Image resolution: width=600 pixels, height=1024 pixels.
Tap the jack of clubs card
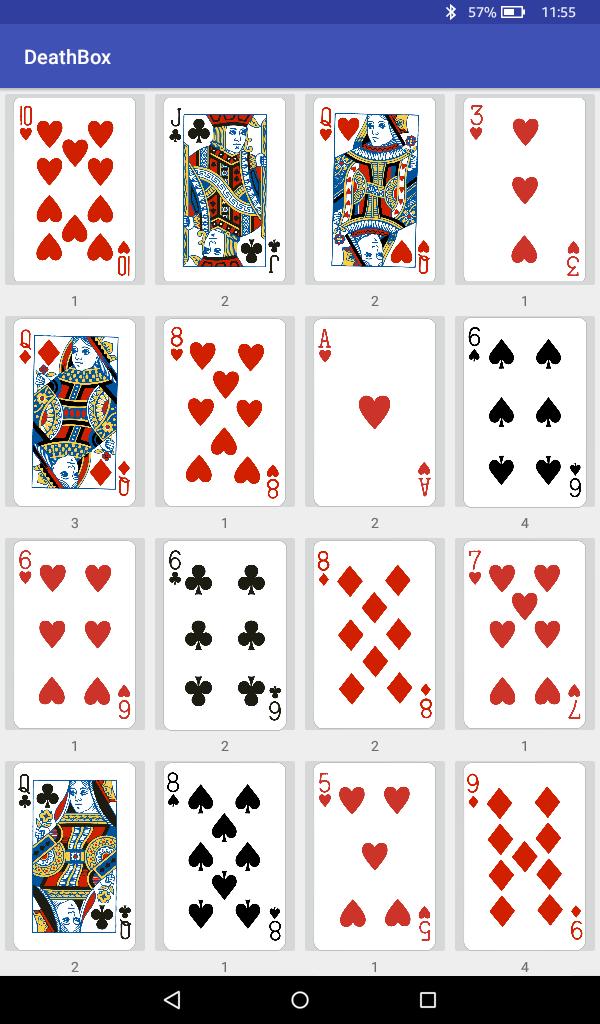click(x=225, y=190)
